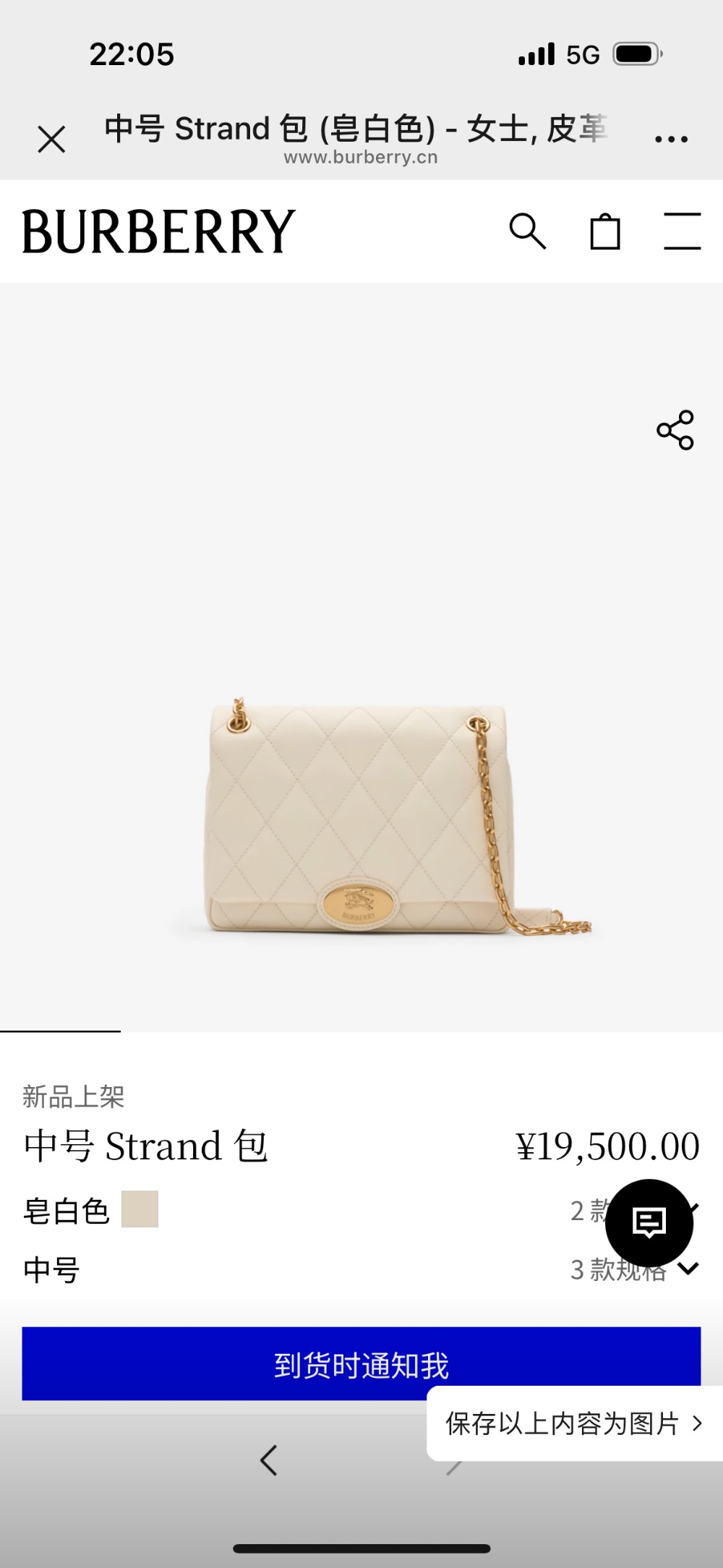
Task: Close the in-app browser page
Action: click(51, 139)
